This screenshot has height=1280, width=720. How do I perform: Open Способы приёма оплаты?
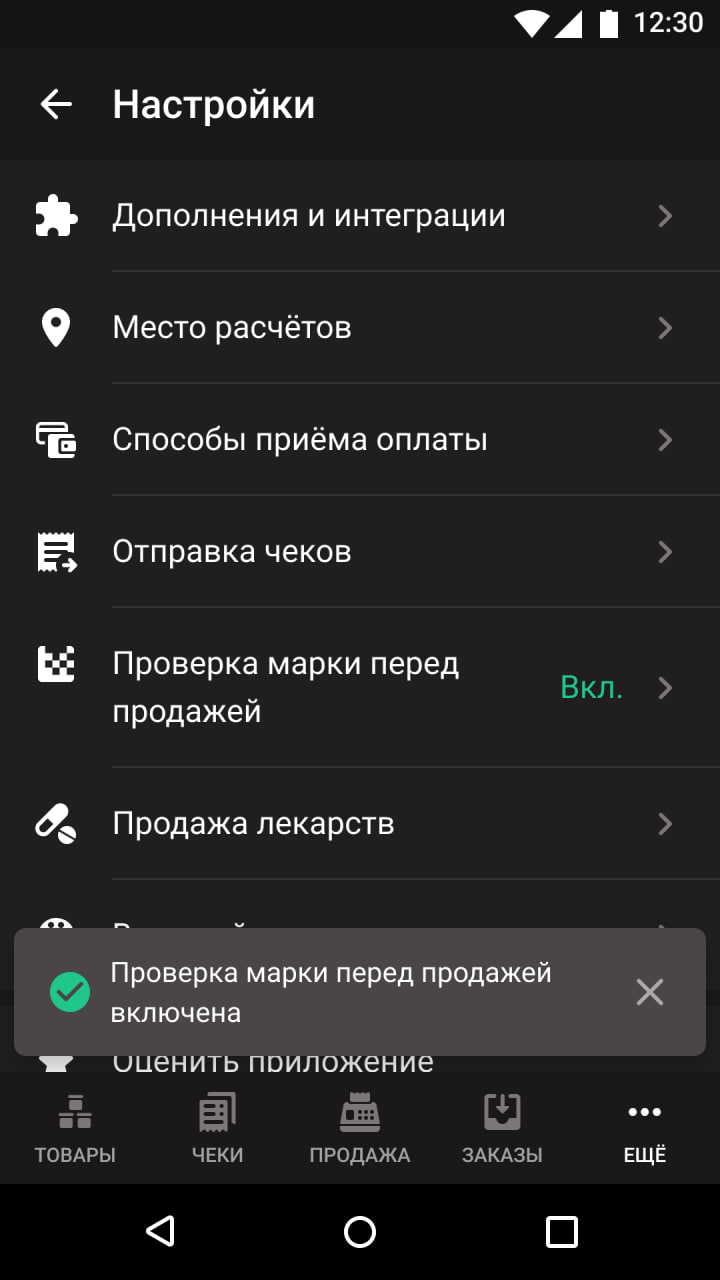point(360,440)
